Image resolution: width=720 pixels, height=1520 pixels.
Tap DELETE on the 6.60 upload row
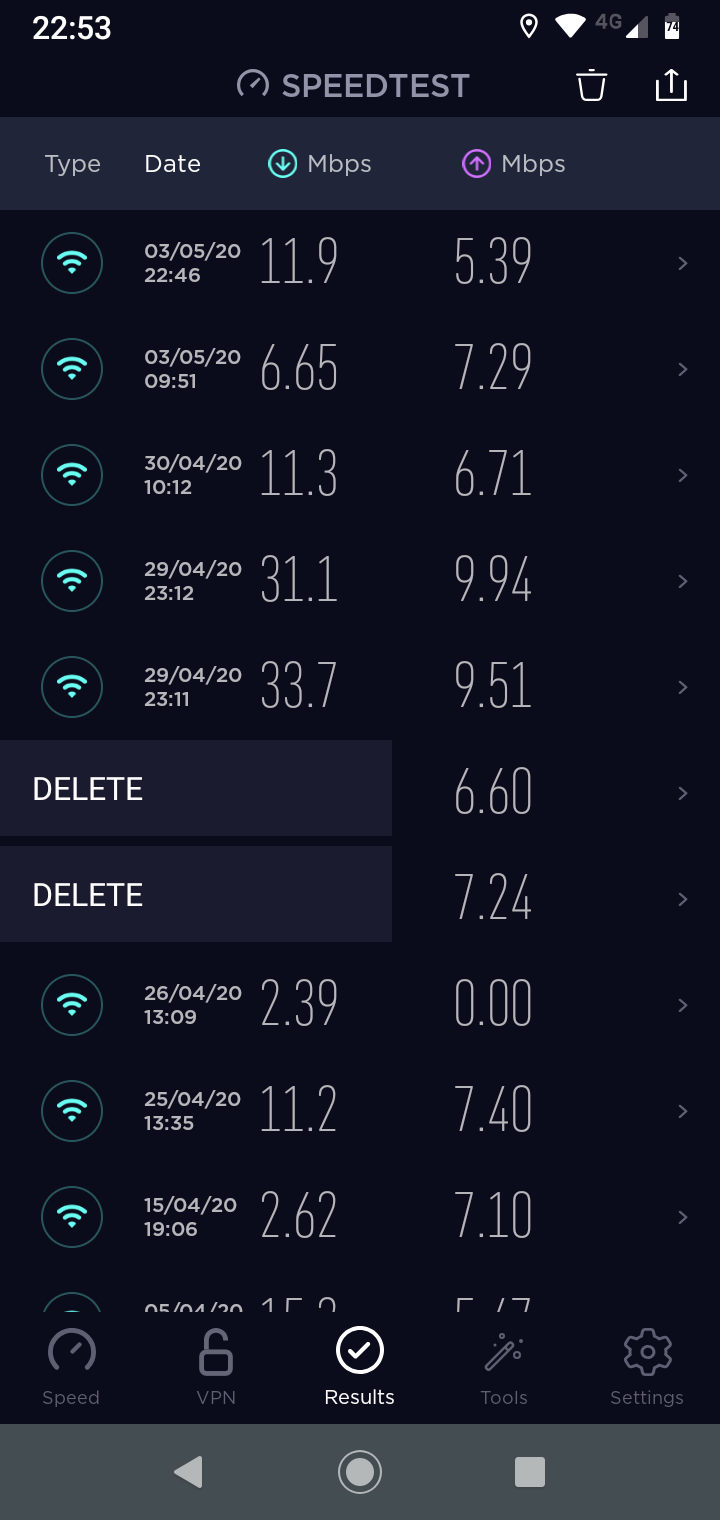tap(88, 789)
